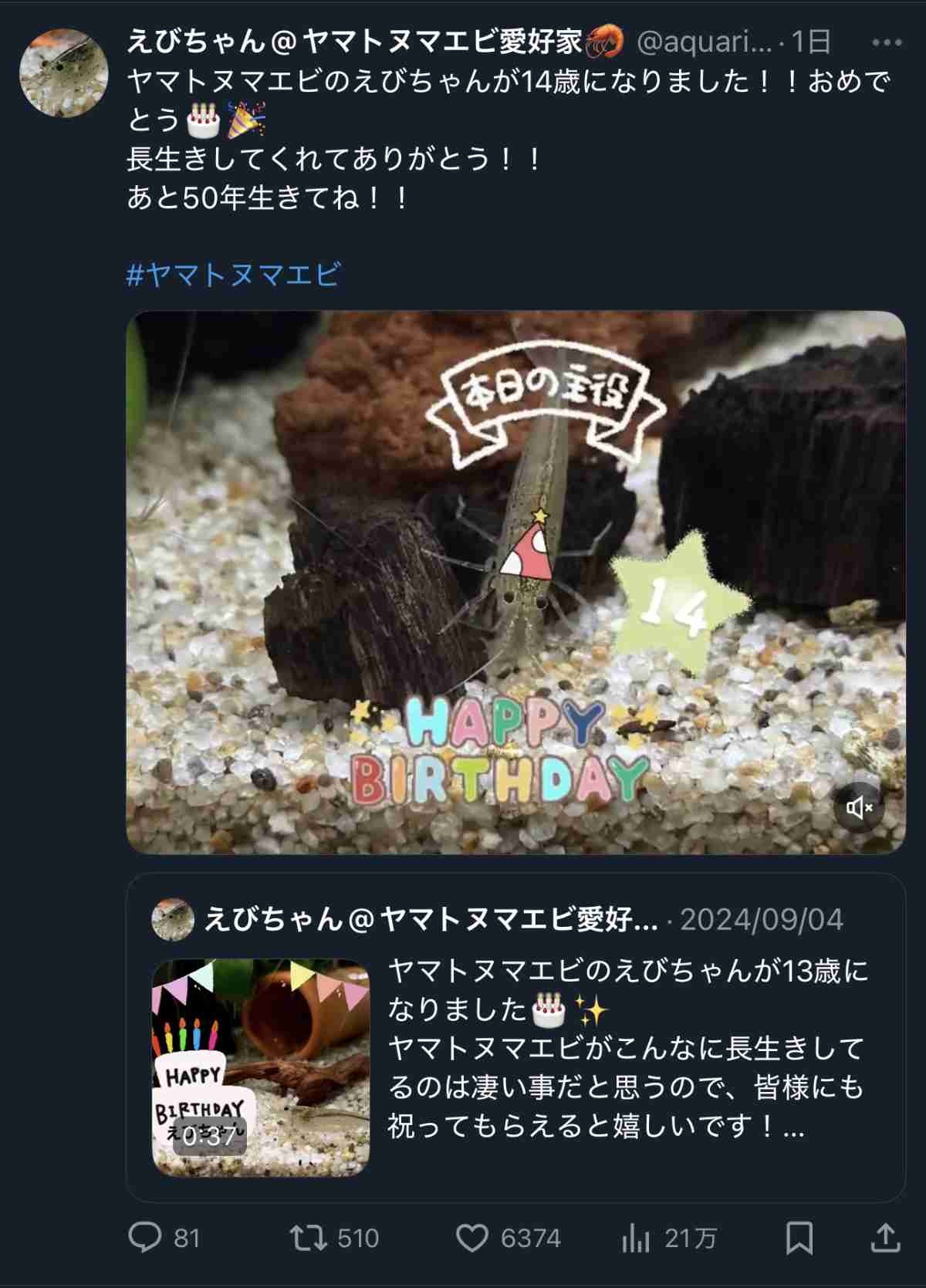
Task: View post analytics showing 21万 views
Action: tap(636, 1239)
